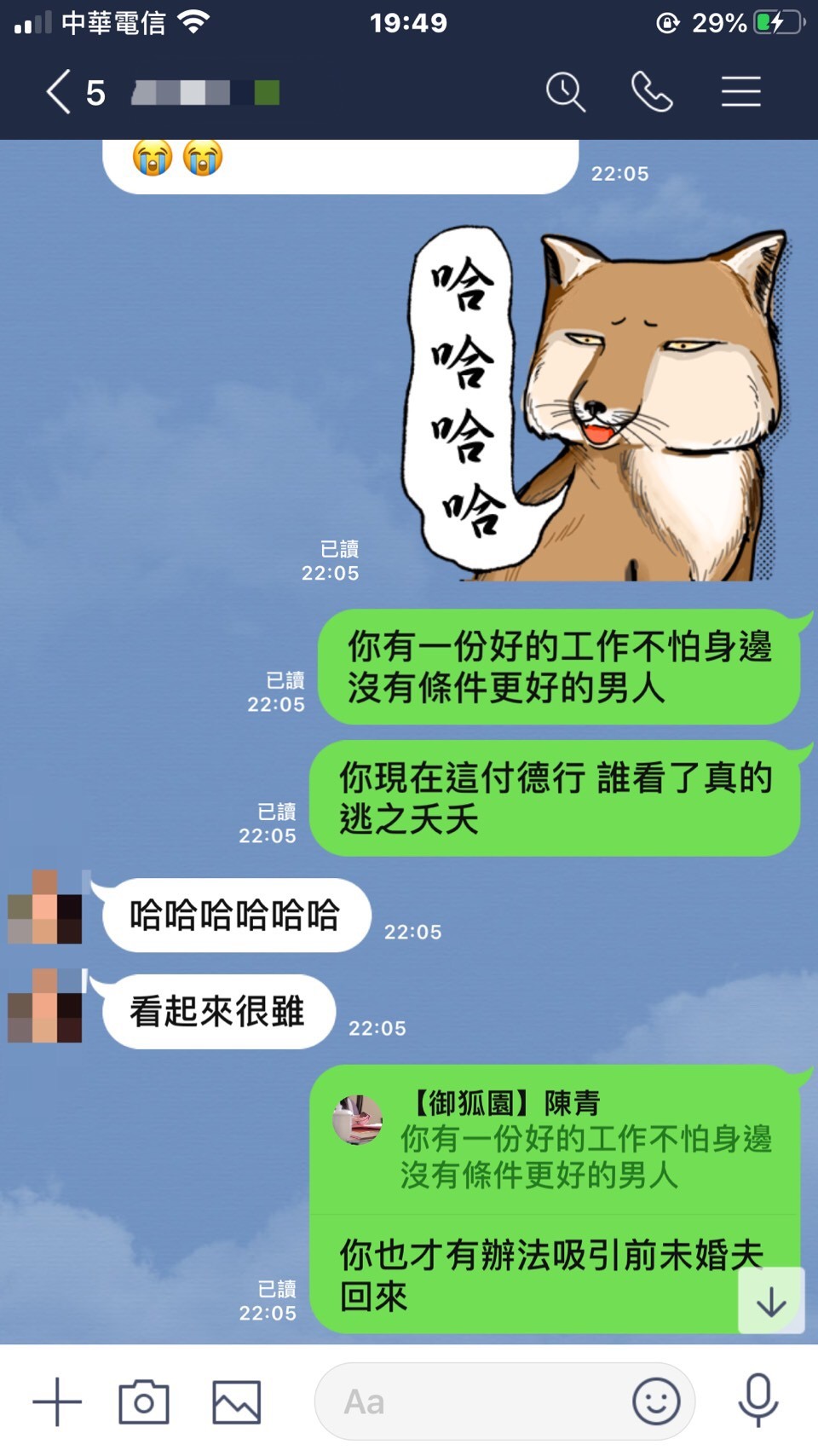Record a voice message with microphone
This screenshot has height=1456, width=818.
click(758, 1400)
